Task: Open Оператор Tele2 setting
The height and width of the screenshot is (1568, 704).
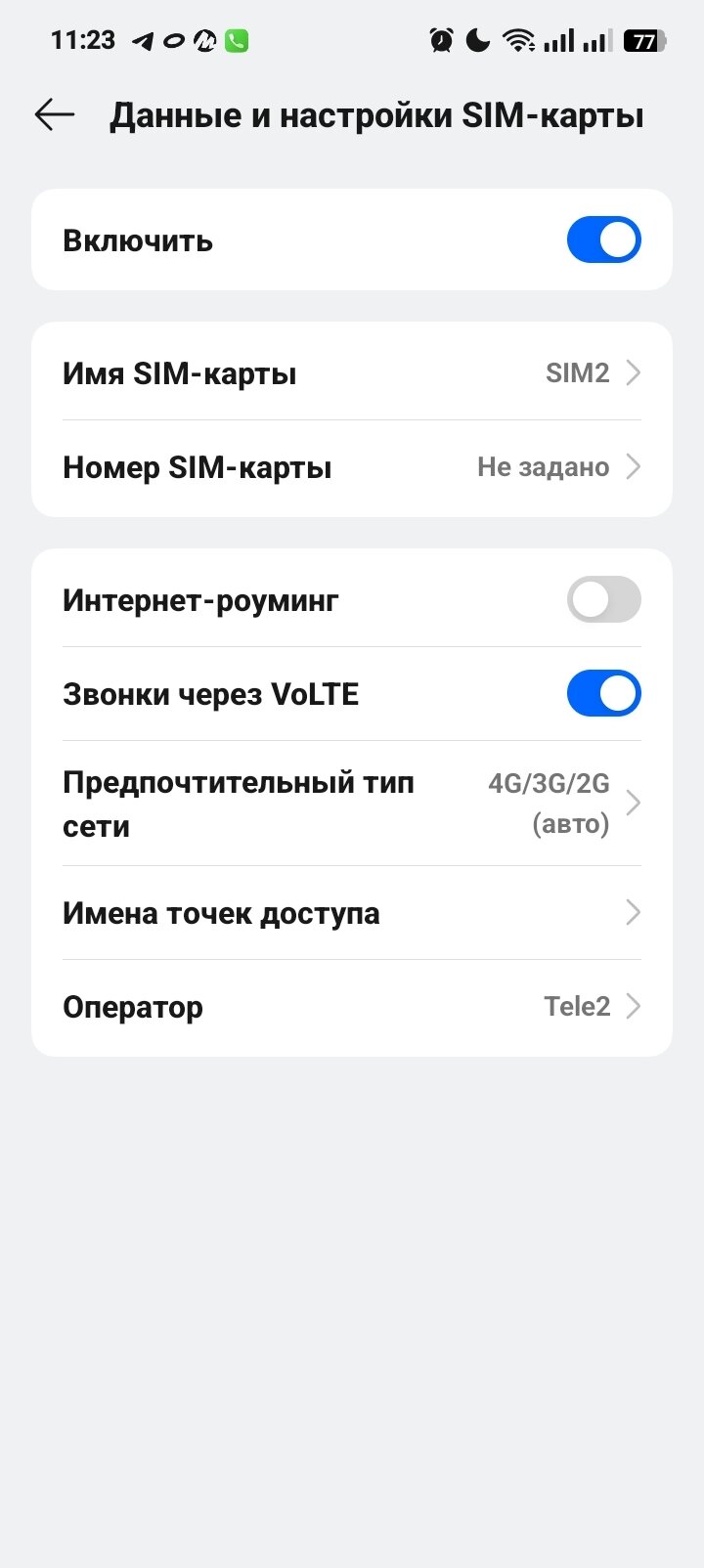Action: tap(352, 1007)
